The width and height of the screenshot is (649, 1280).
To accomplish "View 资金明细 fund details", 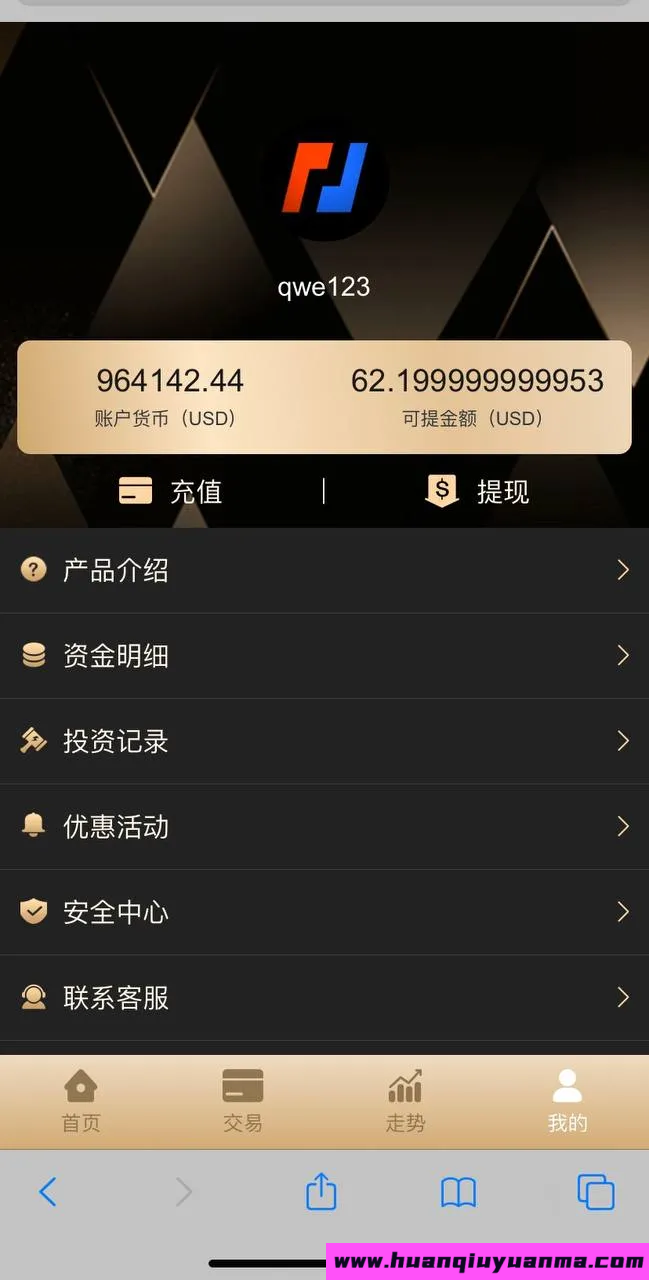I will tap(324, 656).
